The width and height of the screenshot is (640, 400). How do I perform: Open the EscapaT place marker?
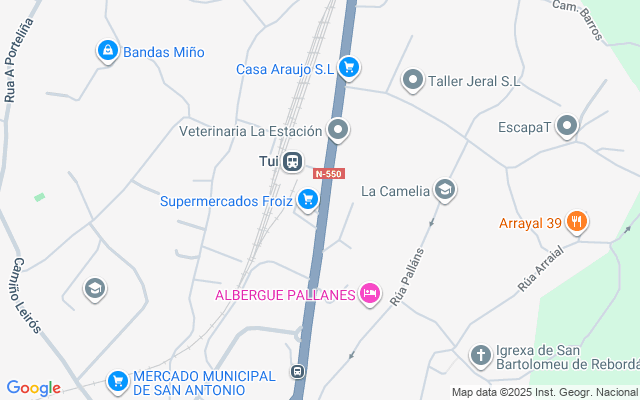pyautogui.click(x=568, y=126)
